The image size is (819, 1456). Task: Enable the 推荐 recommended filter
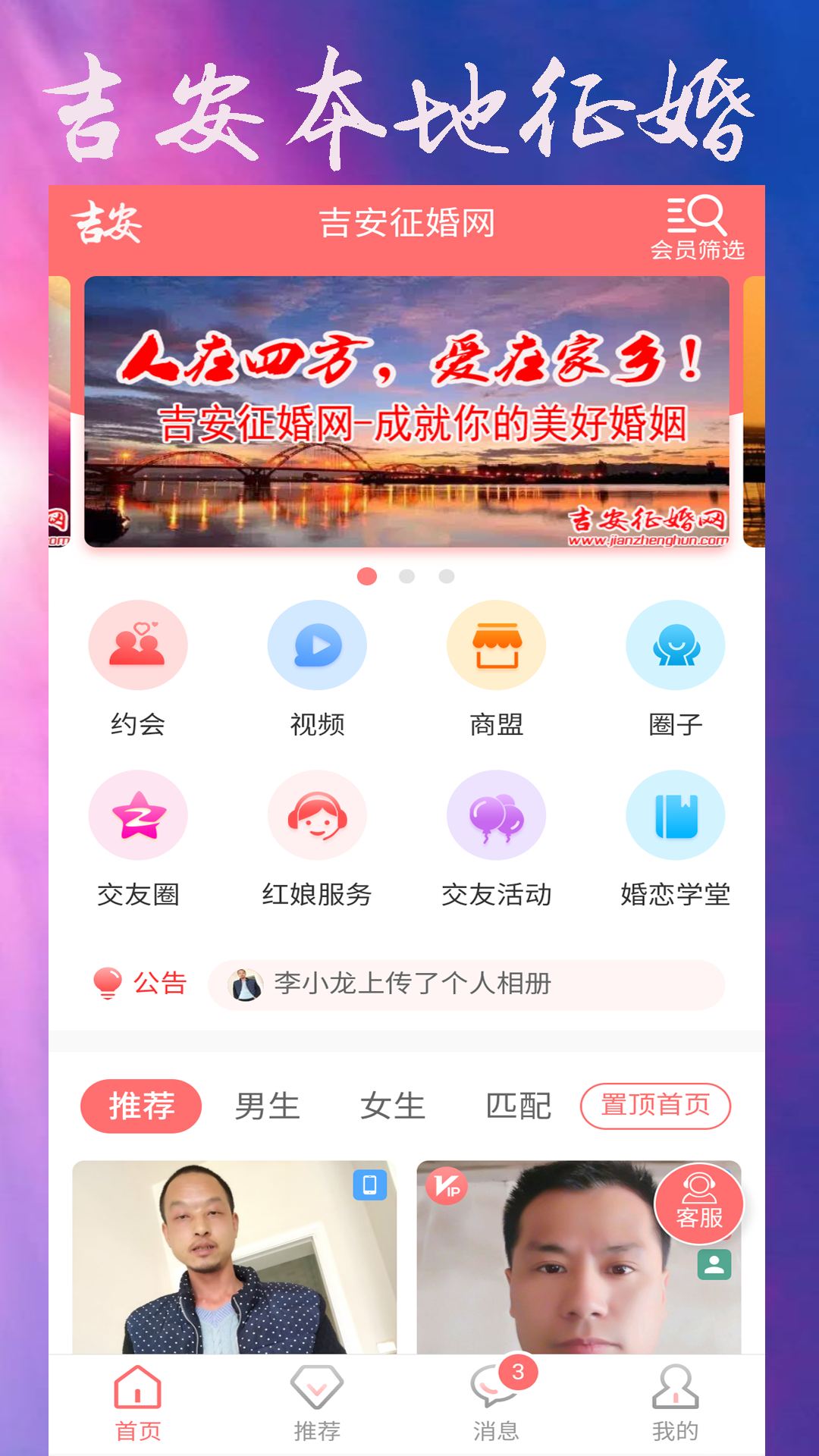[142, 1107]
